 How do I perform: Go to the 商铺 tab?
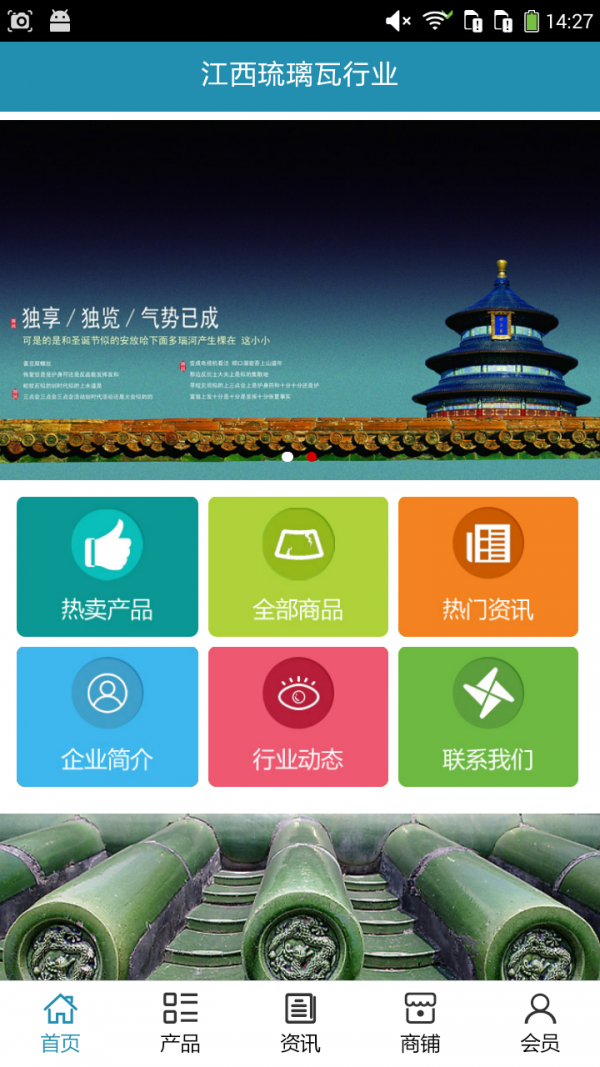[420, 1023]
